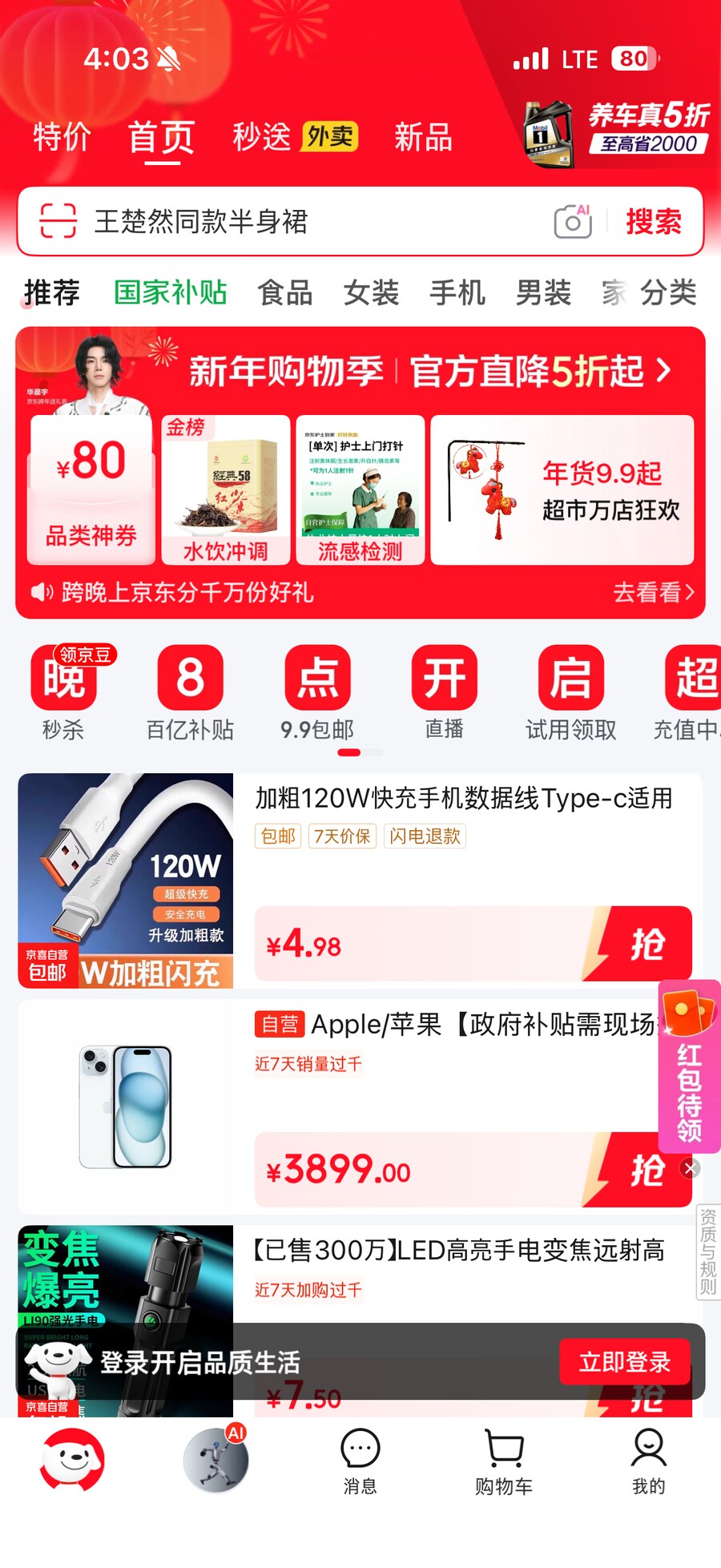
Task: Switch to the 特价 top tab
Action: pyautogui.click(x=62, y=137)
